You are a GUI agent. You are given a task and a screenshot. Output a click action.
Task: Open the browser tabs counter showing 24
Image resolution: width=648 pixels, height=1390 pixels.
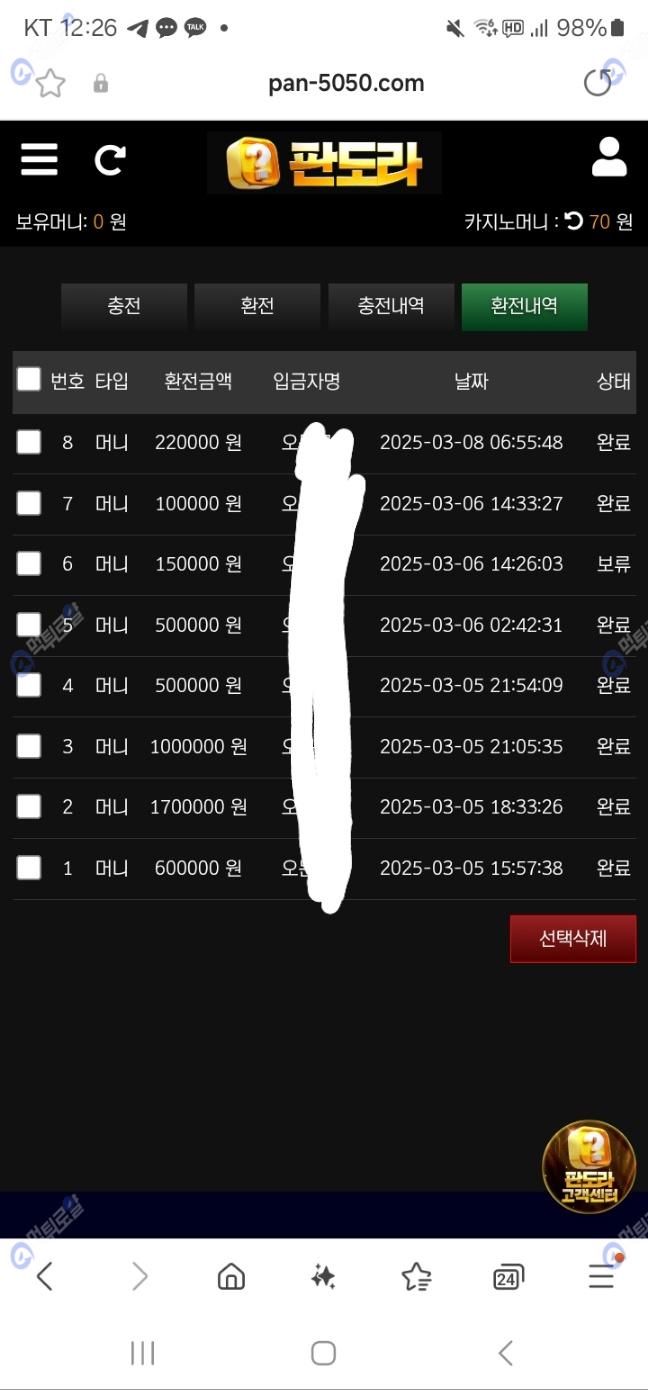tap(508, 1277)
